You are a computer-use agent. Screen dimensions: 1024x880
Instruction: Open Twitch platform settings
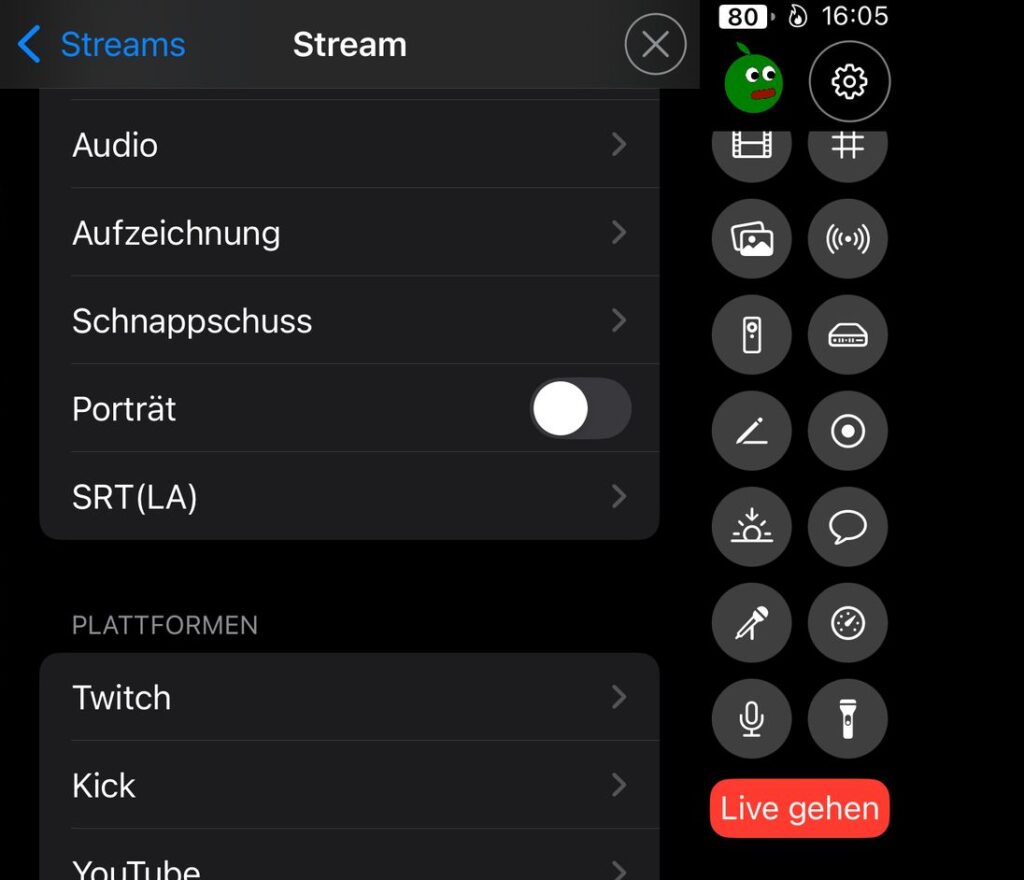(349, 697)
